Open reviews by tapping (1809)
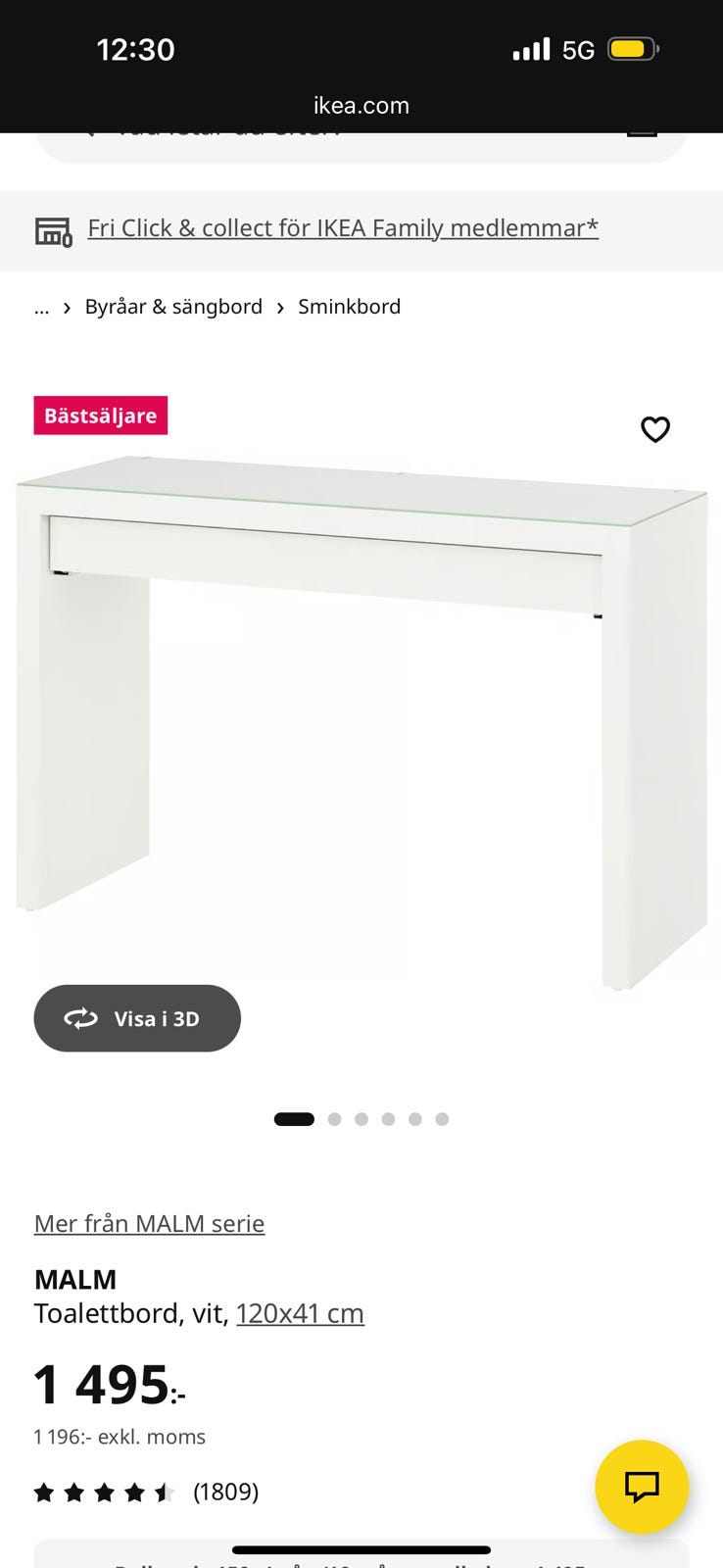The height and width of the screenshot is (1568, 723). pyautogui.click(x=224, y=1492)
